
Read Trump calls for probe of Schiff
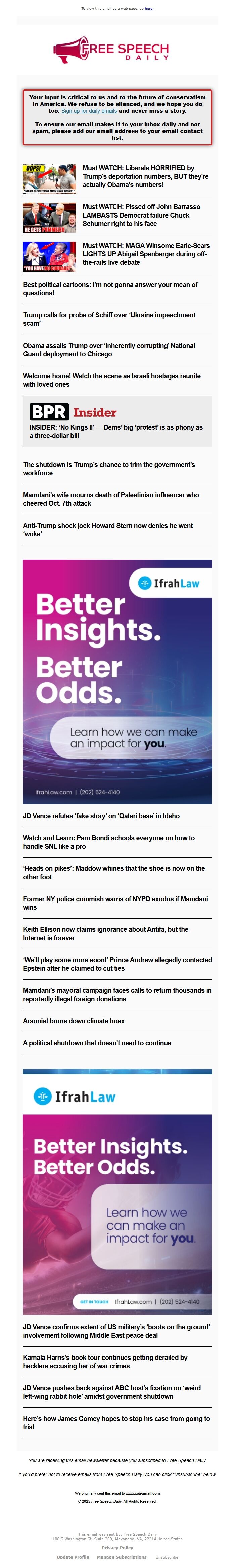point(109,319)
